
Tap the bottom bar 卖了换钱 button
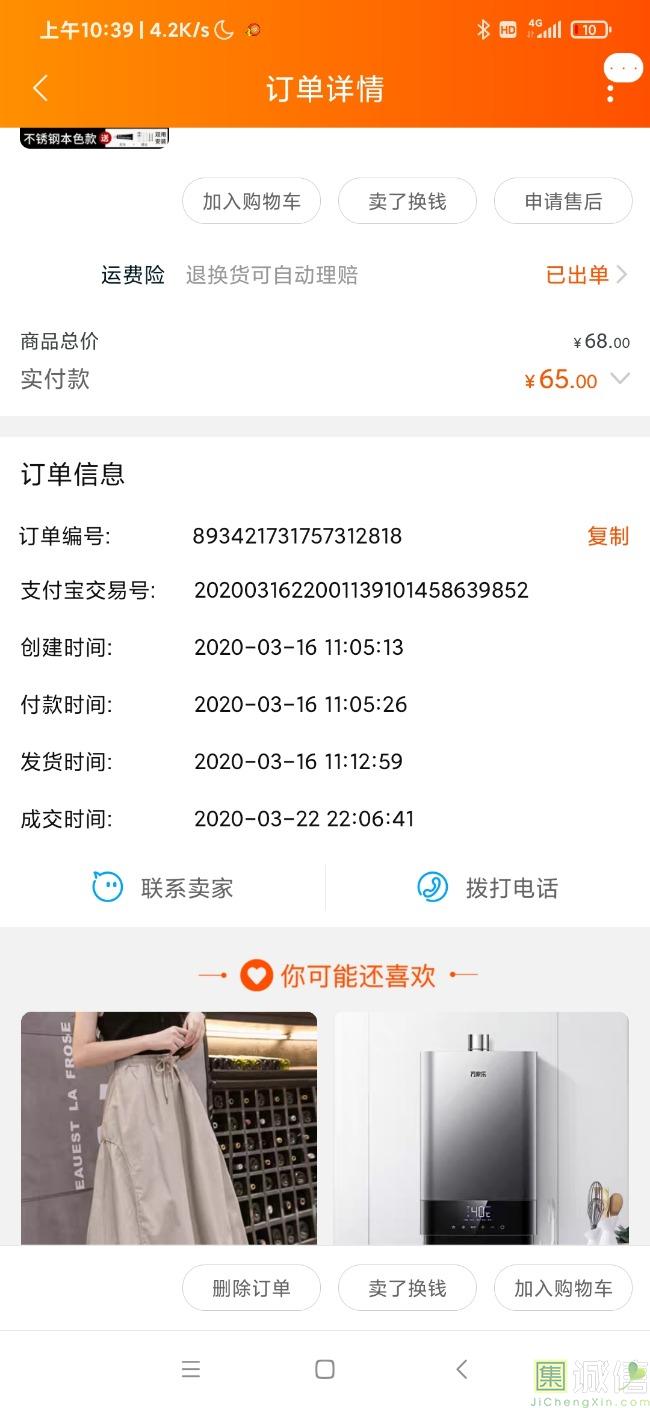[407, 1288]
